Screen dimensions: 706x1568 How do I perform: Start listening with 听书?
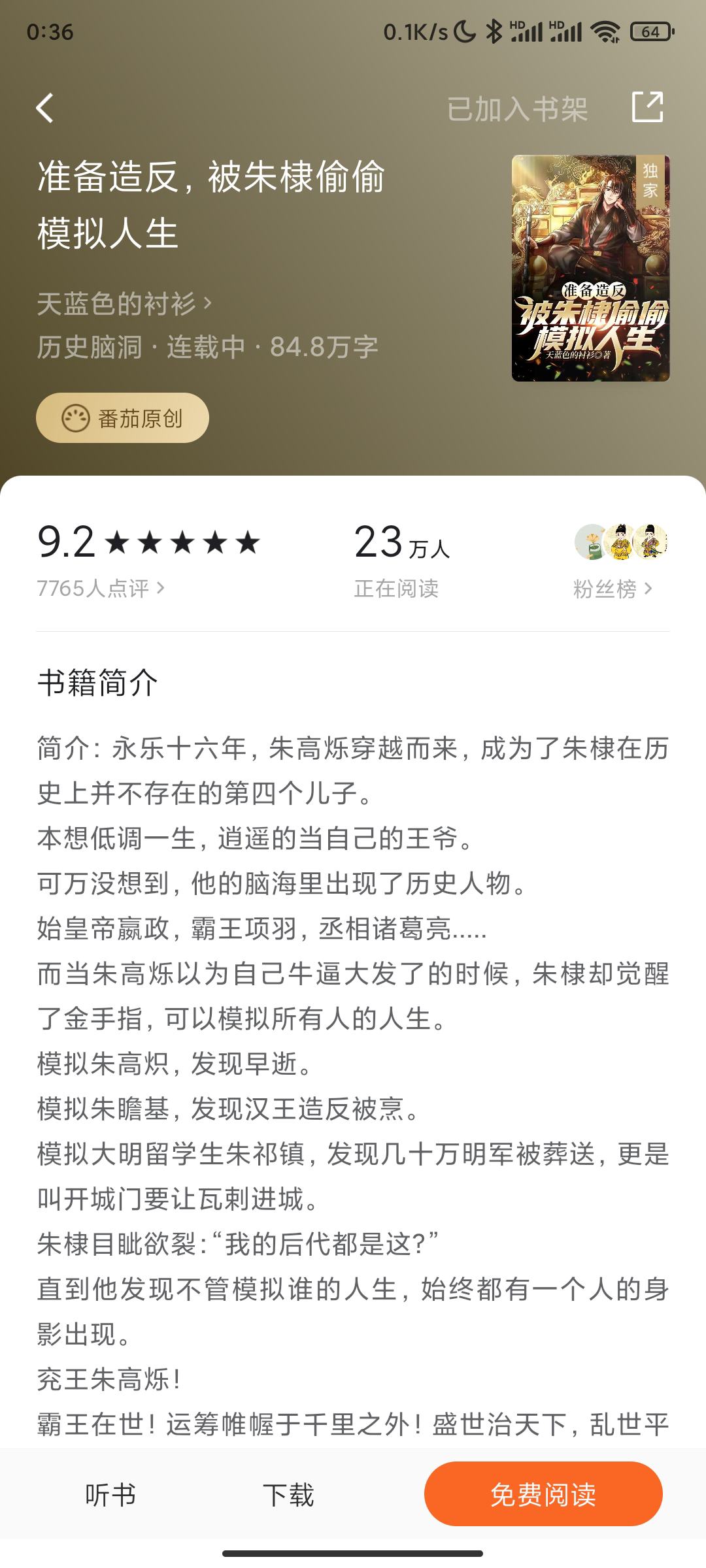tap(110, 1494)
